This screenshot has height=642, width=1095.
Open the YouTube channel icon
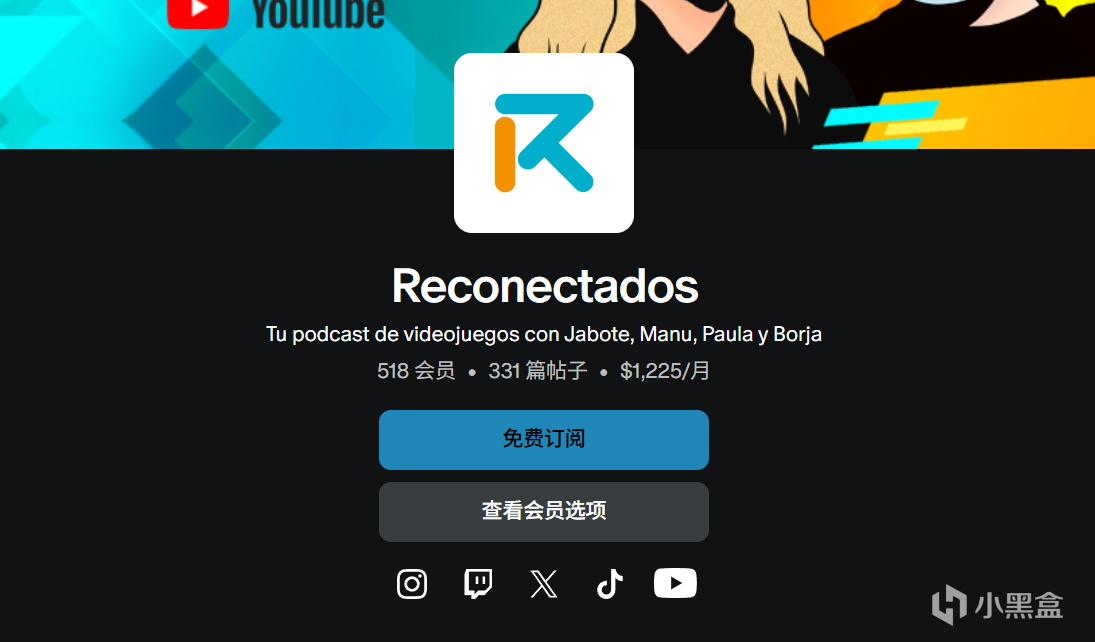675,583
